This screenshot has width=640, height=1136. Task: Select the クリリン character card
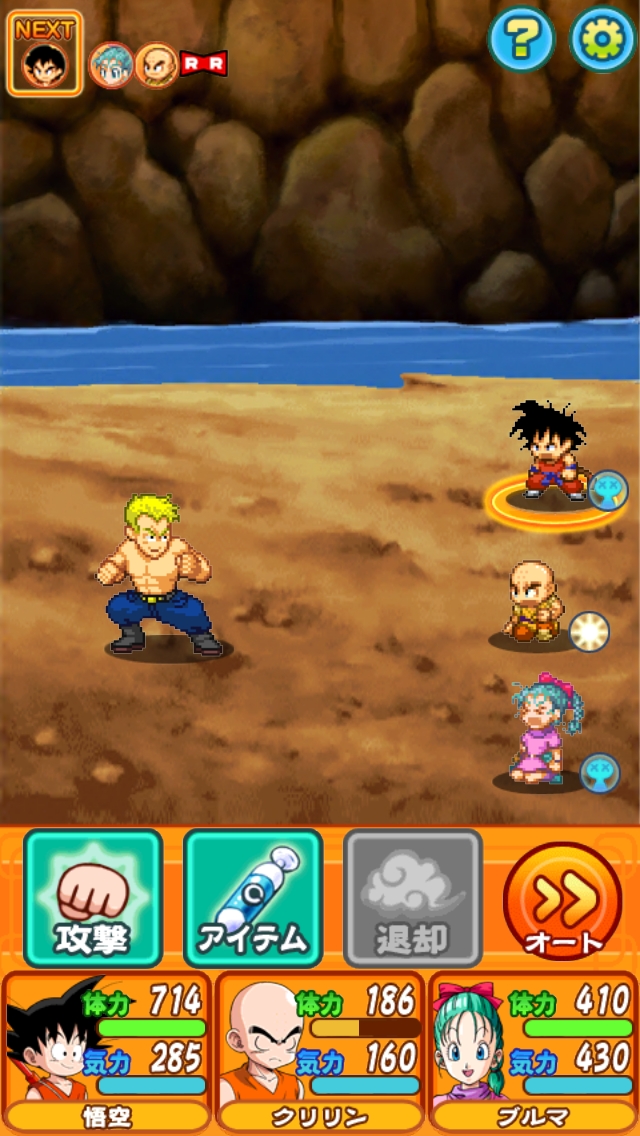tap(320, 1050)
